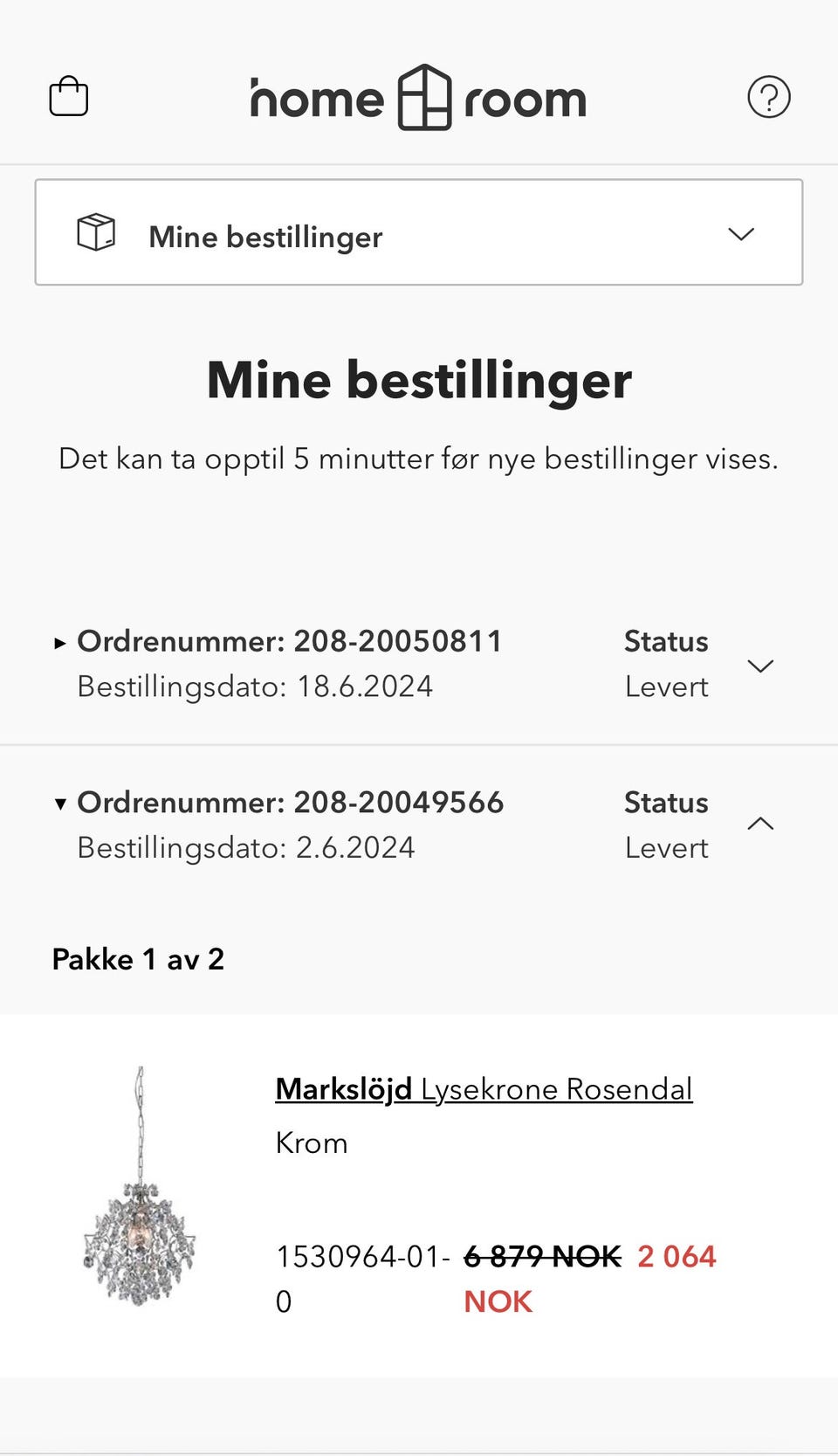Click the chevron next to Levert status
This screenshot has width=838, height=1456.
click(x=760, y=665)
